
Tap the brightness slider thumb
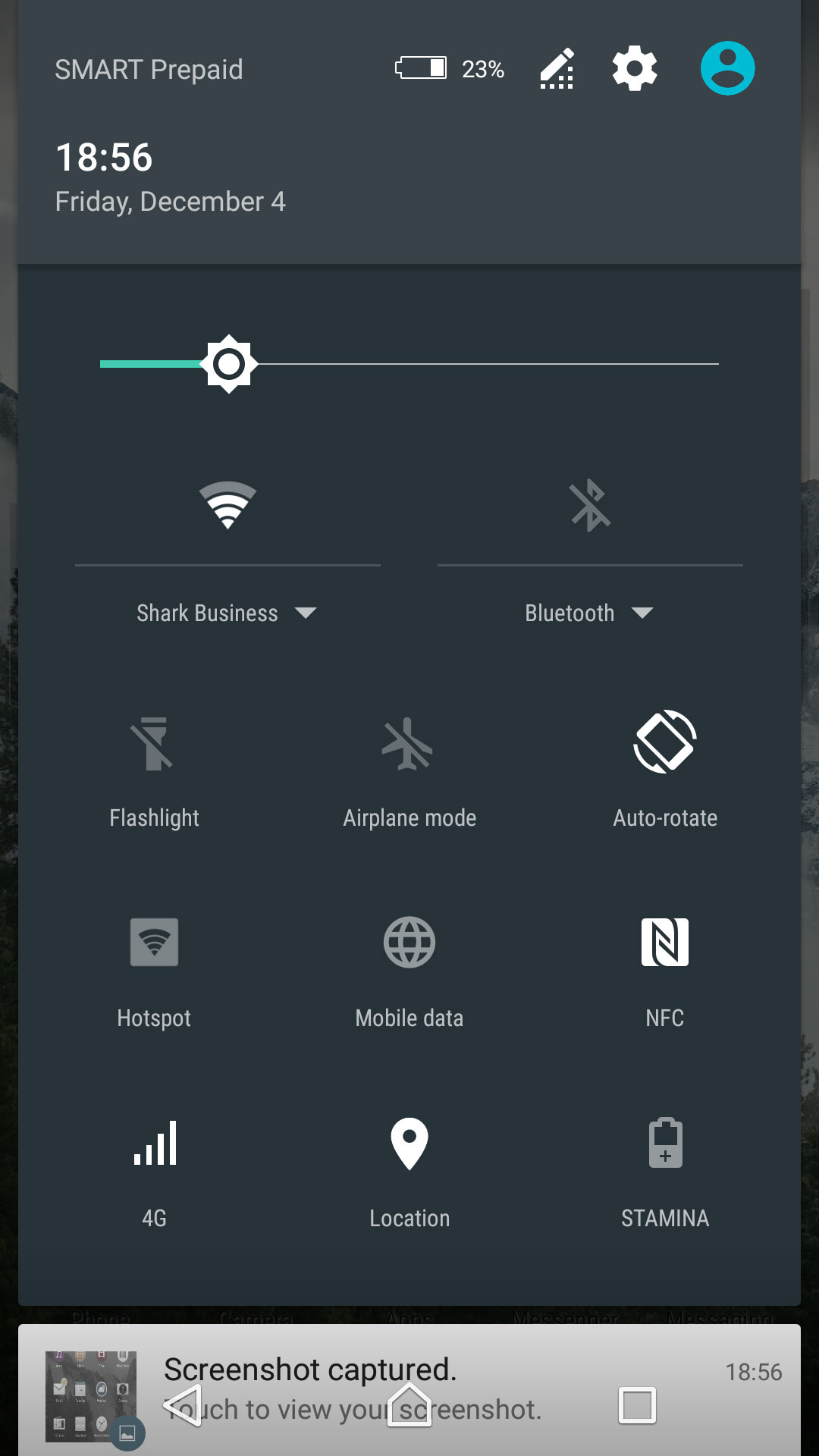coord(228,364)
